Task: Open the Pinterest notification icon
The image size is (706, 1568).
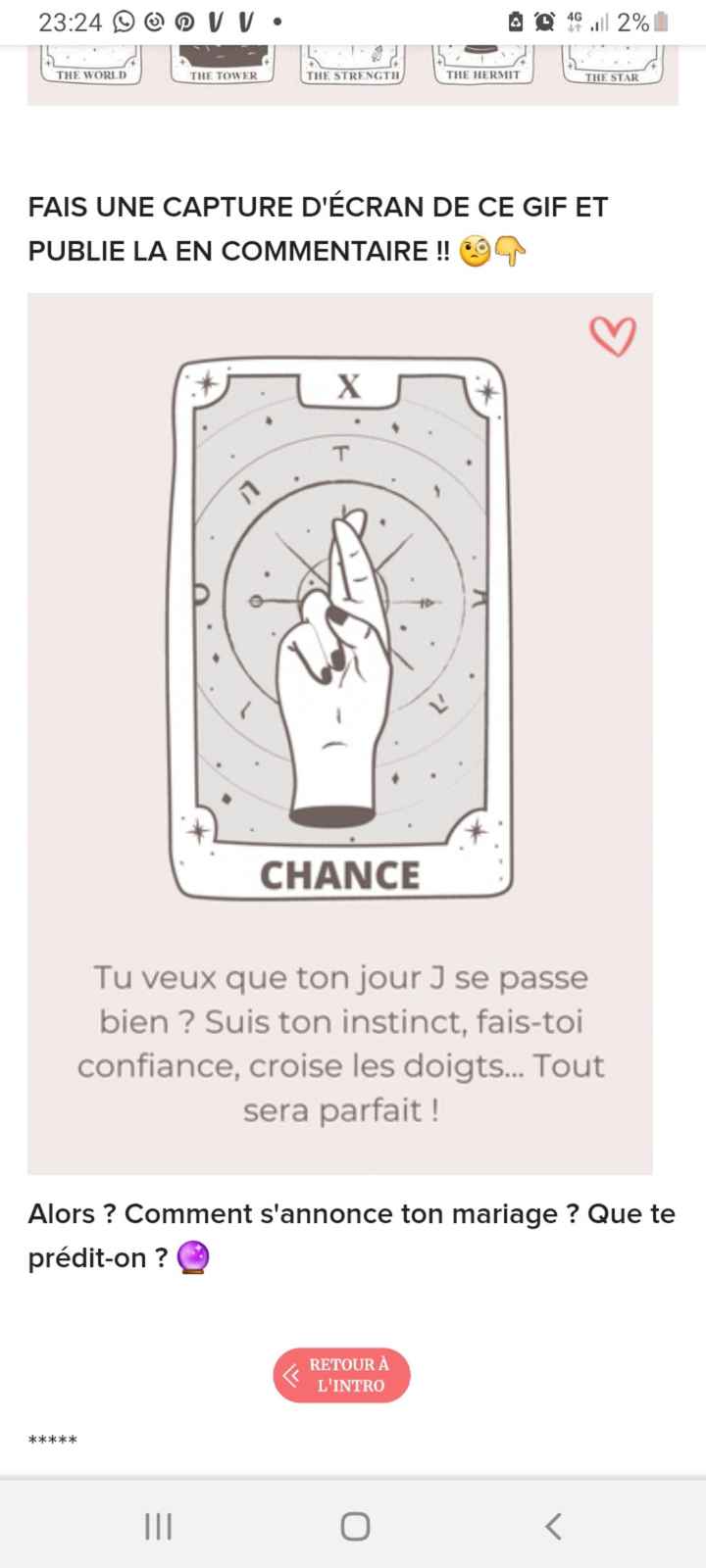Action: (182, 22)
